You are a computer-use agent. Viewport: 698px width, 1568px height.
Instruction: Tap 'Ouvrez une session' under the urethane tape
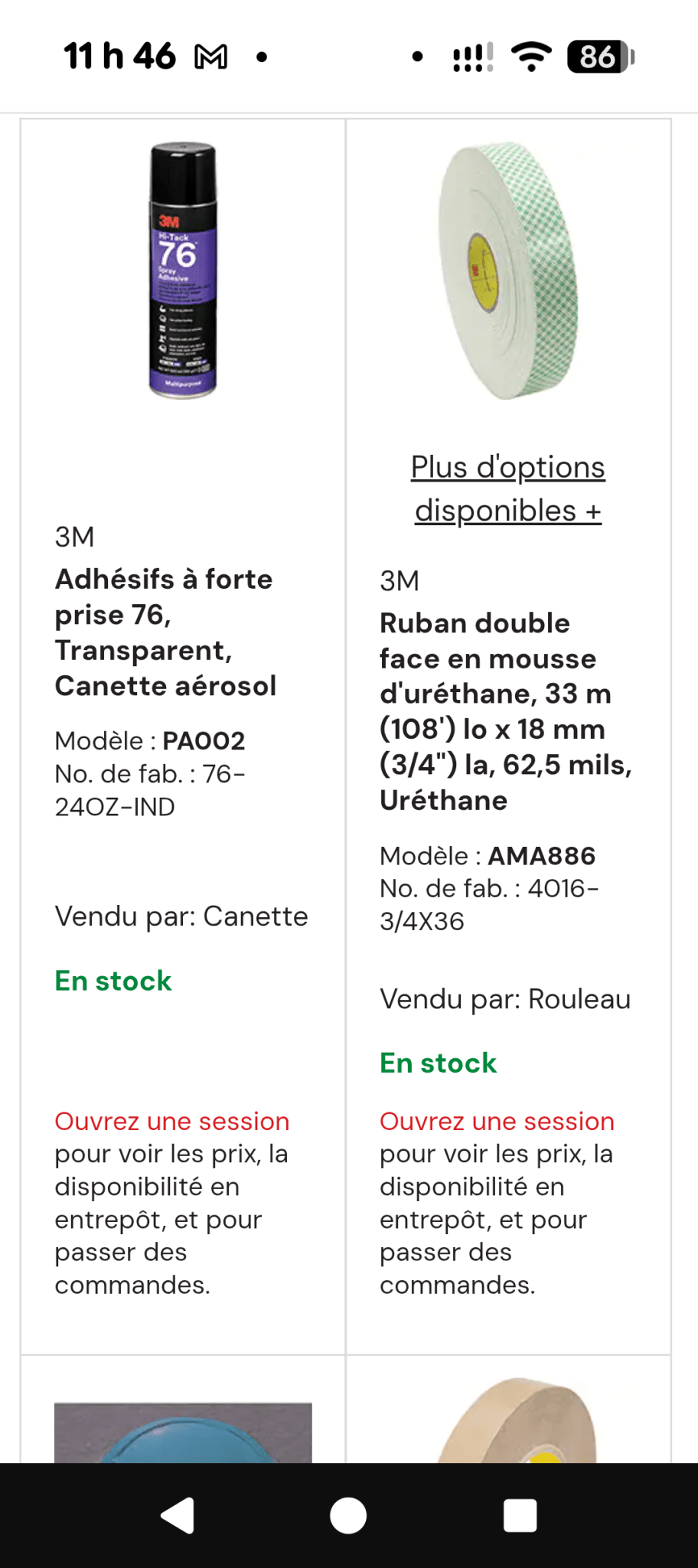496,1121
